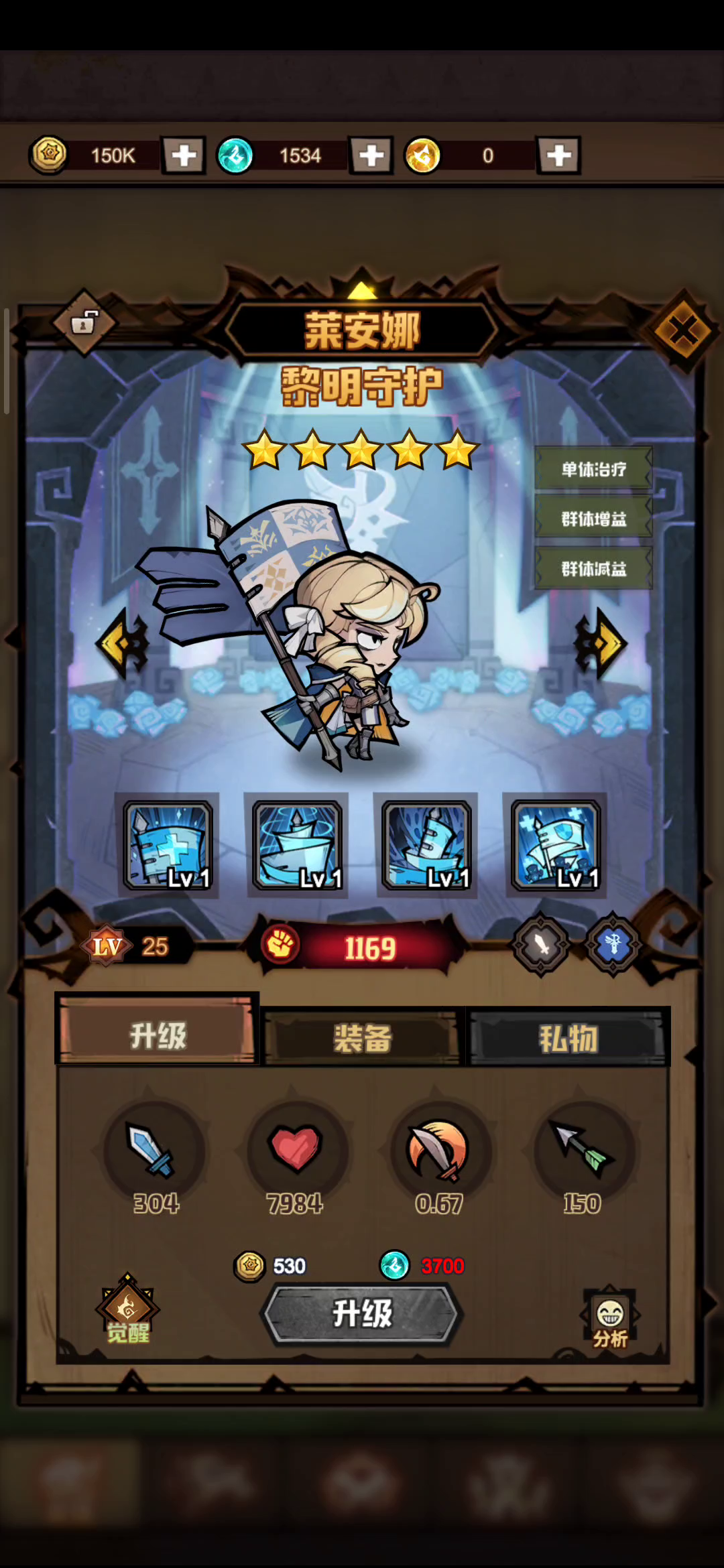Tap the 升级 level-up button
This screenshot has width=724, height=1568.
point(362,1313)
